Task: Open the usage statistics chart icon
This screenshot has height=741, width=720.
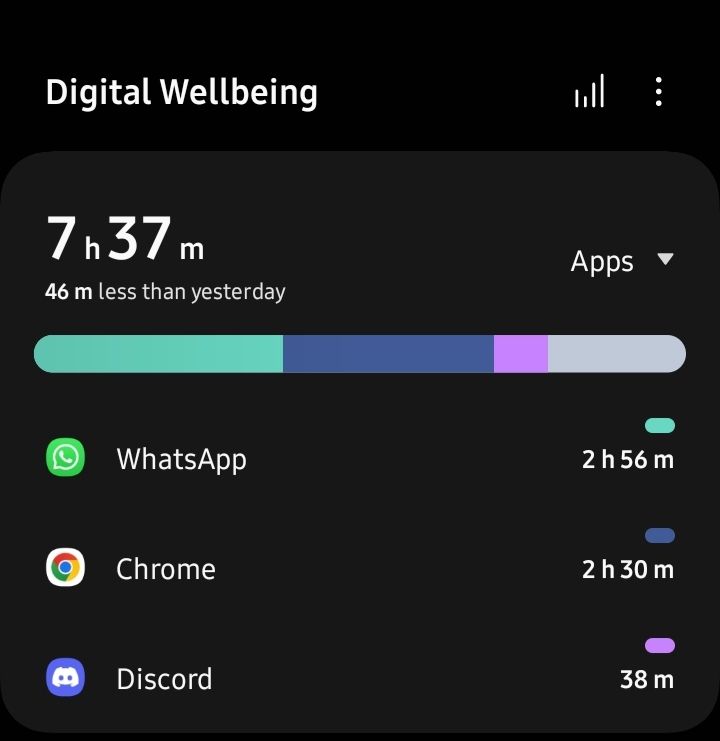Action: coord(589,93)
